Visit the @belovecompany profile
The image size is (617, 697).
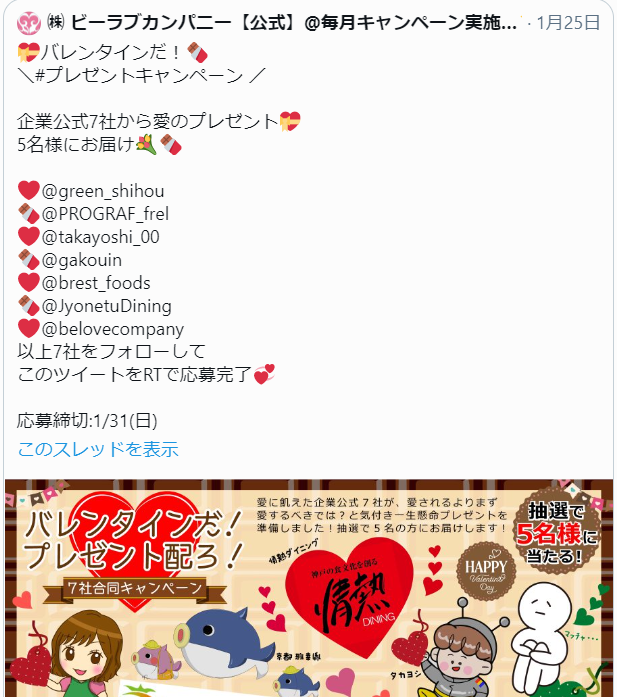(113, 329)
